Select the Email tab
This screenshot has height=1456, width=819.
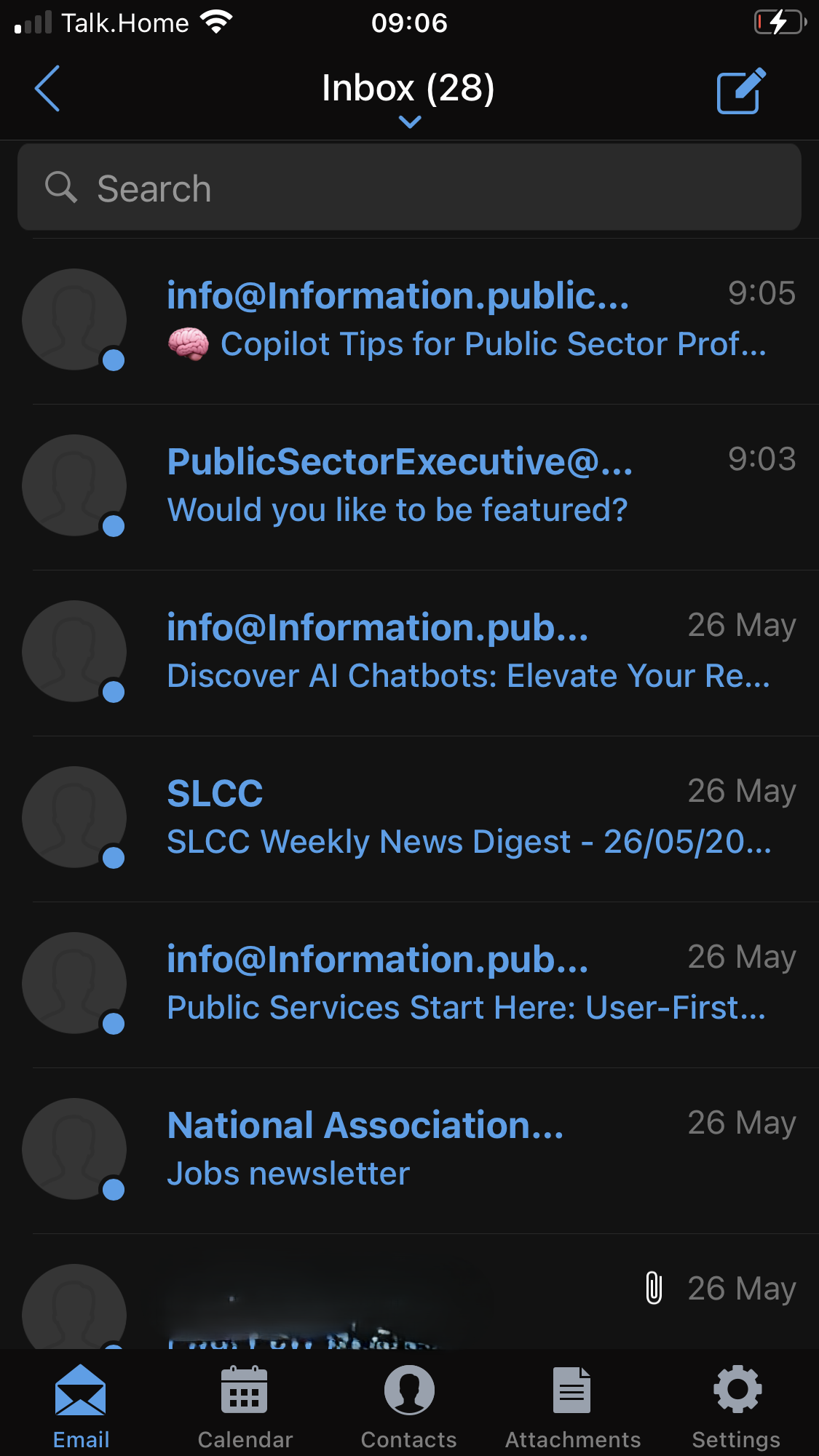tap(81, 1407)
